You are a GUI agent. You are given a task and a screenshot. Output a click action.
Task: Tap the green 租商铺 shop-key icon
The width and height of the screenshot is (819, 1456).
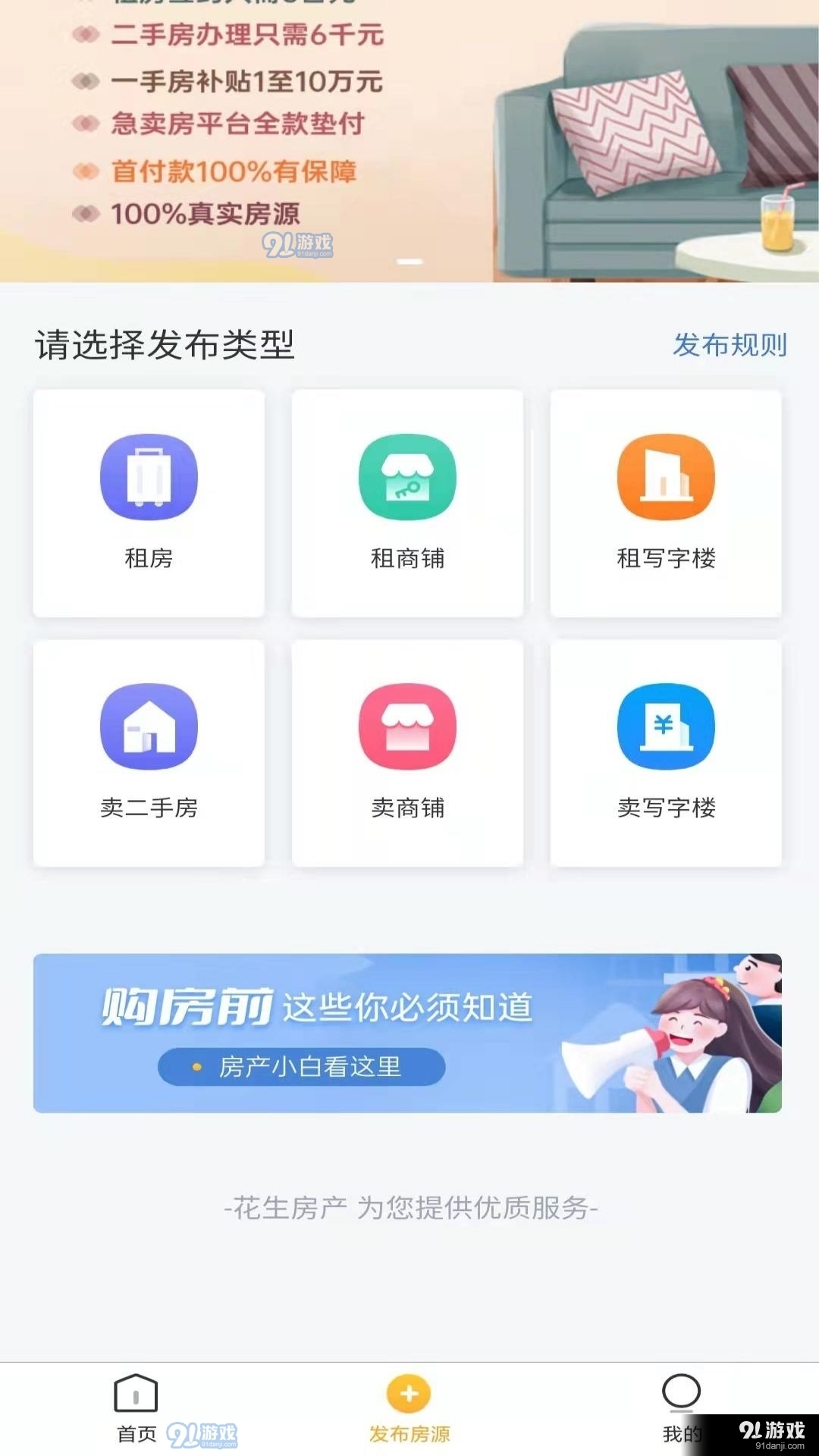[406, 476]
